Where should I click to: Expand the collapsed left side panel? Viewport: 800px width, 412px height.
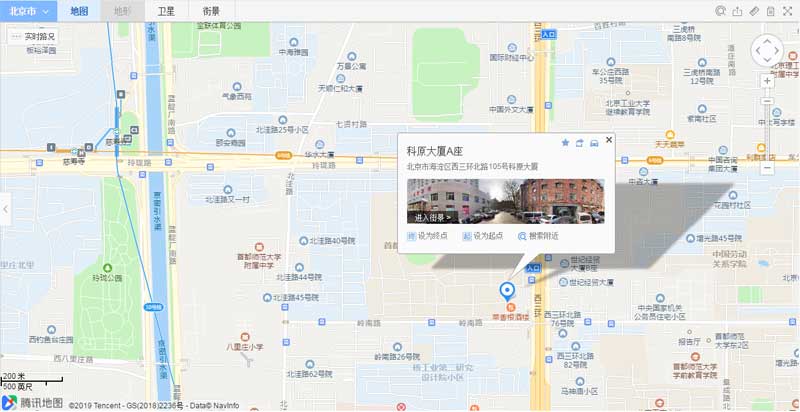point(4,208)
